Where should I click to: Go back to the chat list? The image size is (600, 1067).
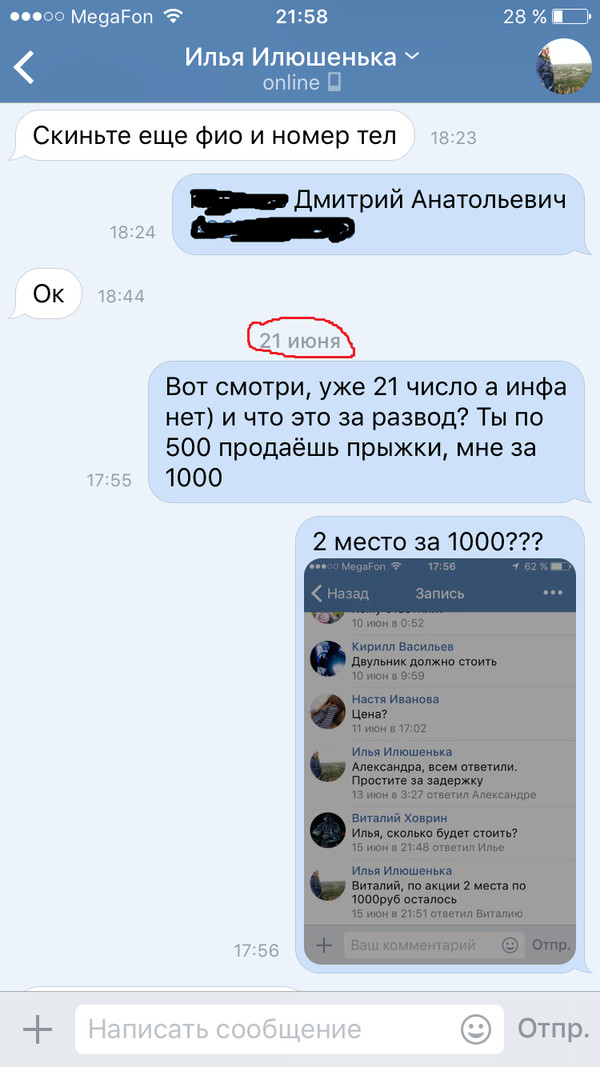click(24, 67)
